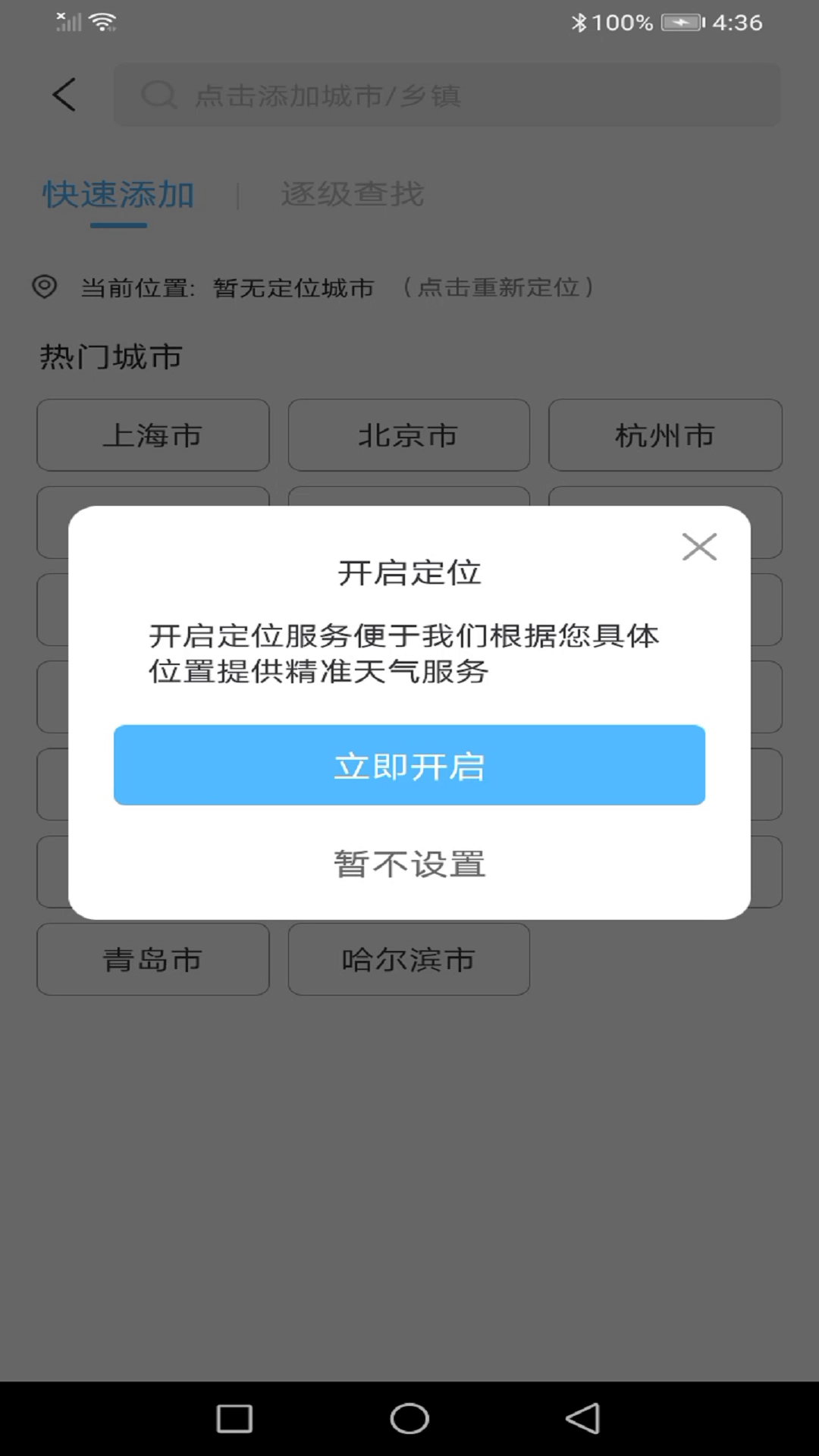Select 上海市 from hot cities
The image size is (819, 1456).
coord(152,435)
